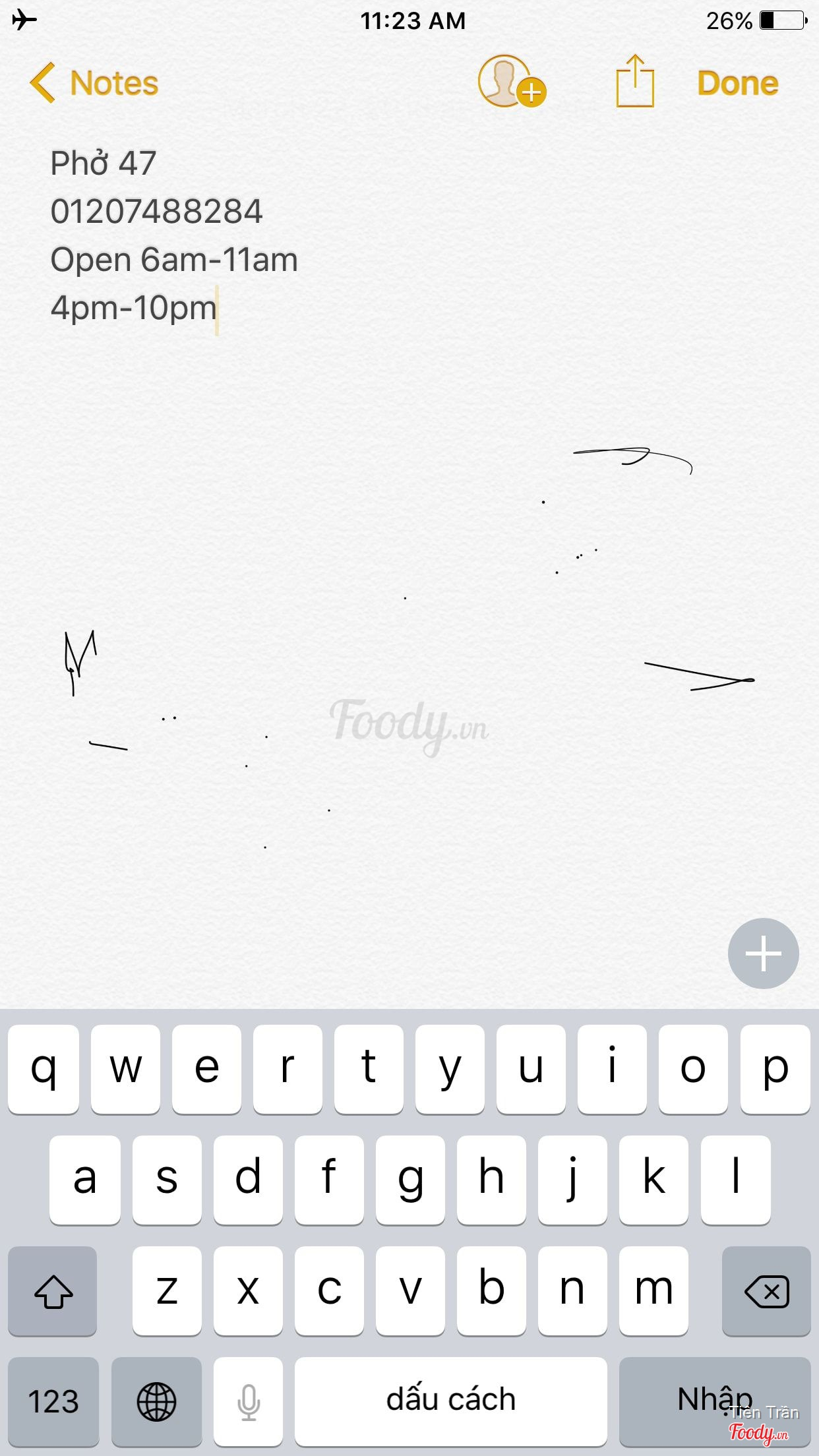
Task: Change keyboard language with the globe key
Action: click(156, 1401)
